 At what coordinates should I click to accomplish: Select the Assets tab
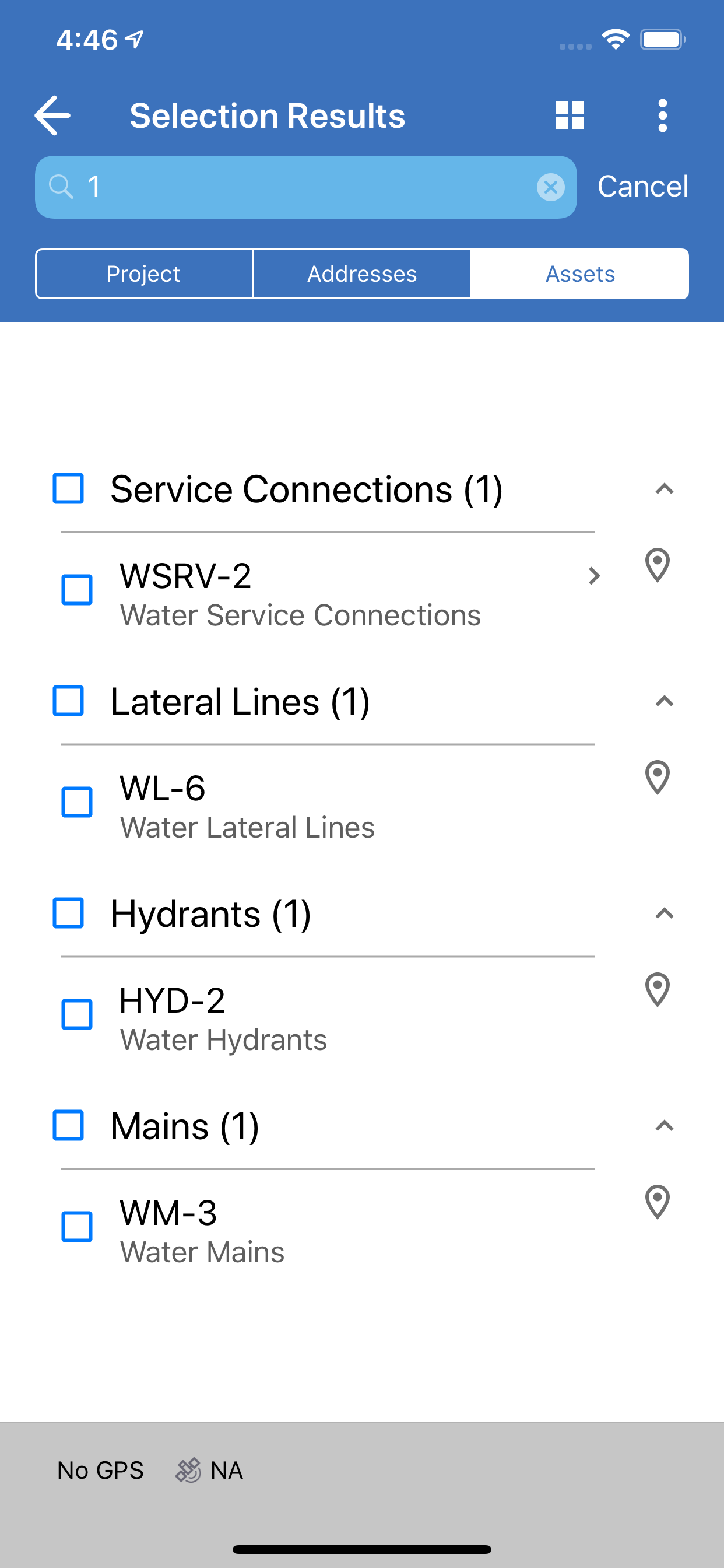point(580,274)
